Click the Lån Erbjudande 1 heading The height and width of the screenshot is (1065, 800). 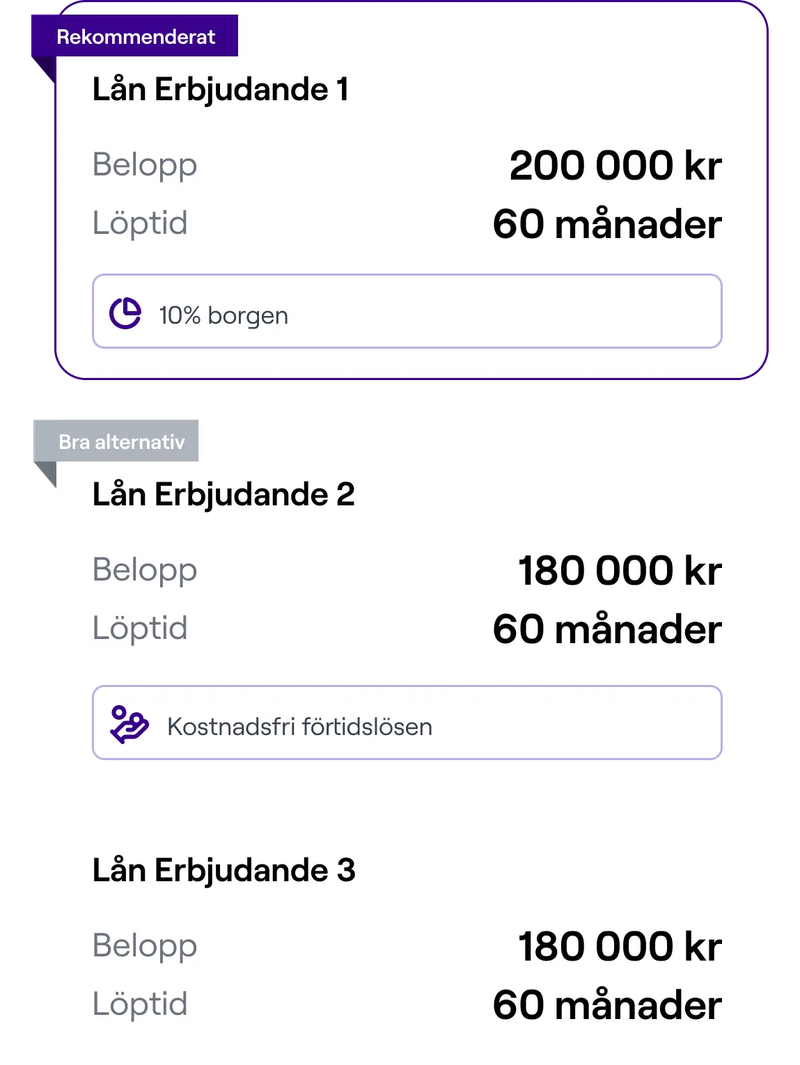pos(223,88)
